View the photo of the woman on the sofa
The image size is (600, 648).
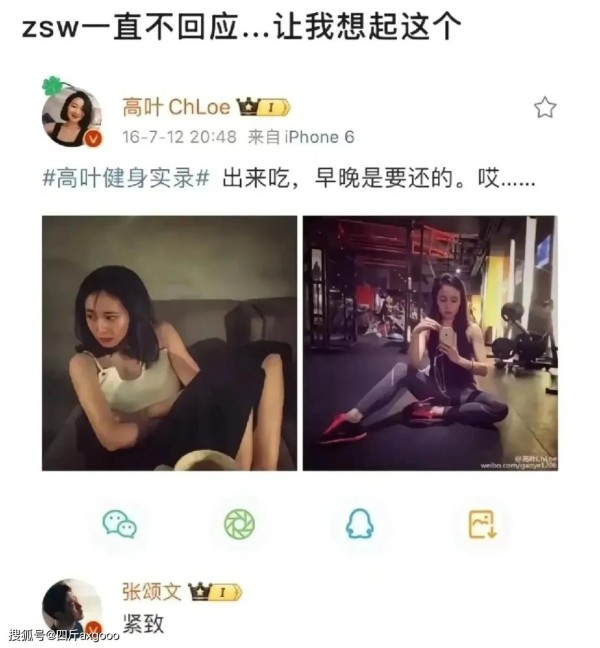tap(169, 343)
